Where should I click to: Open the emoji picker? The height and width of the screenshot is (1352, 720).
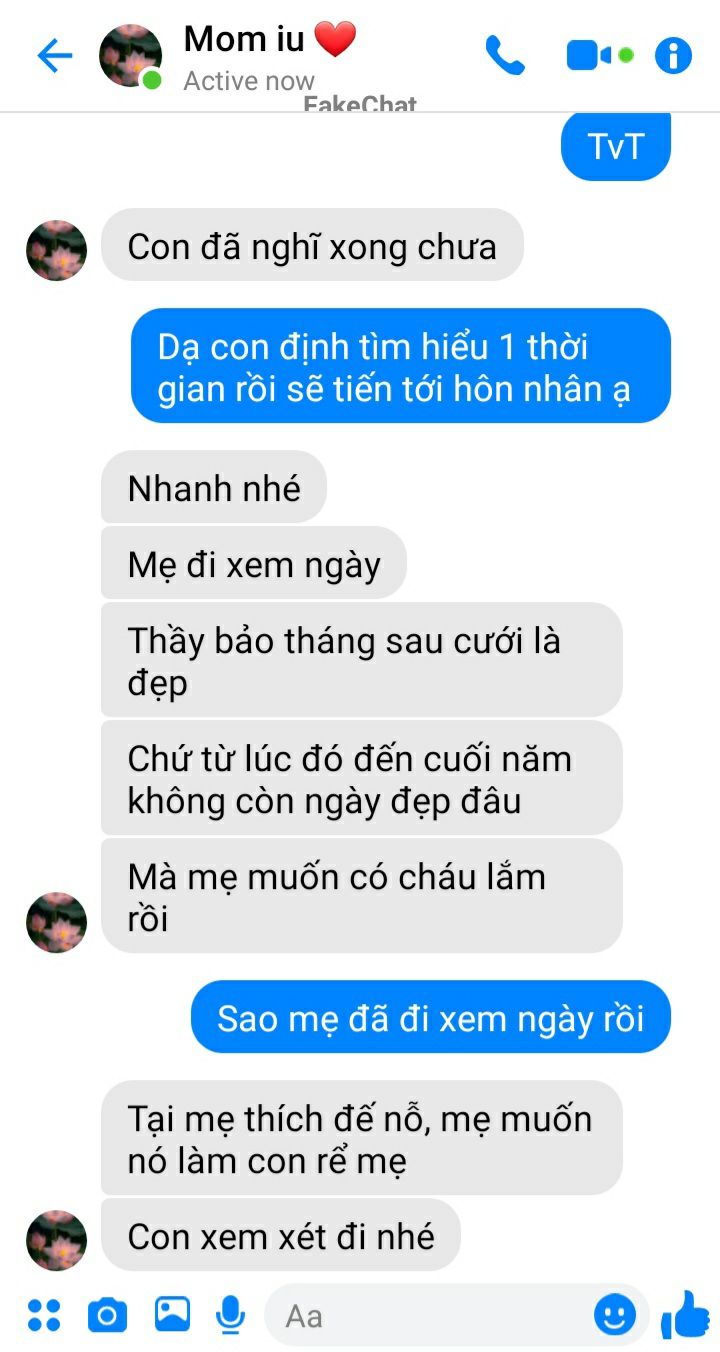(615, 1315)
